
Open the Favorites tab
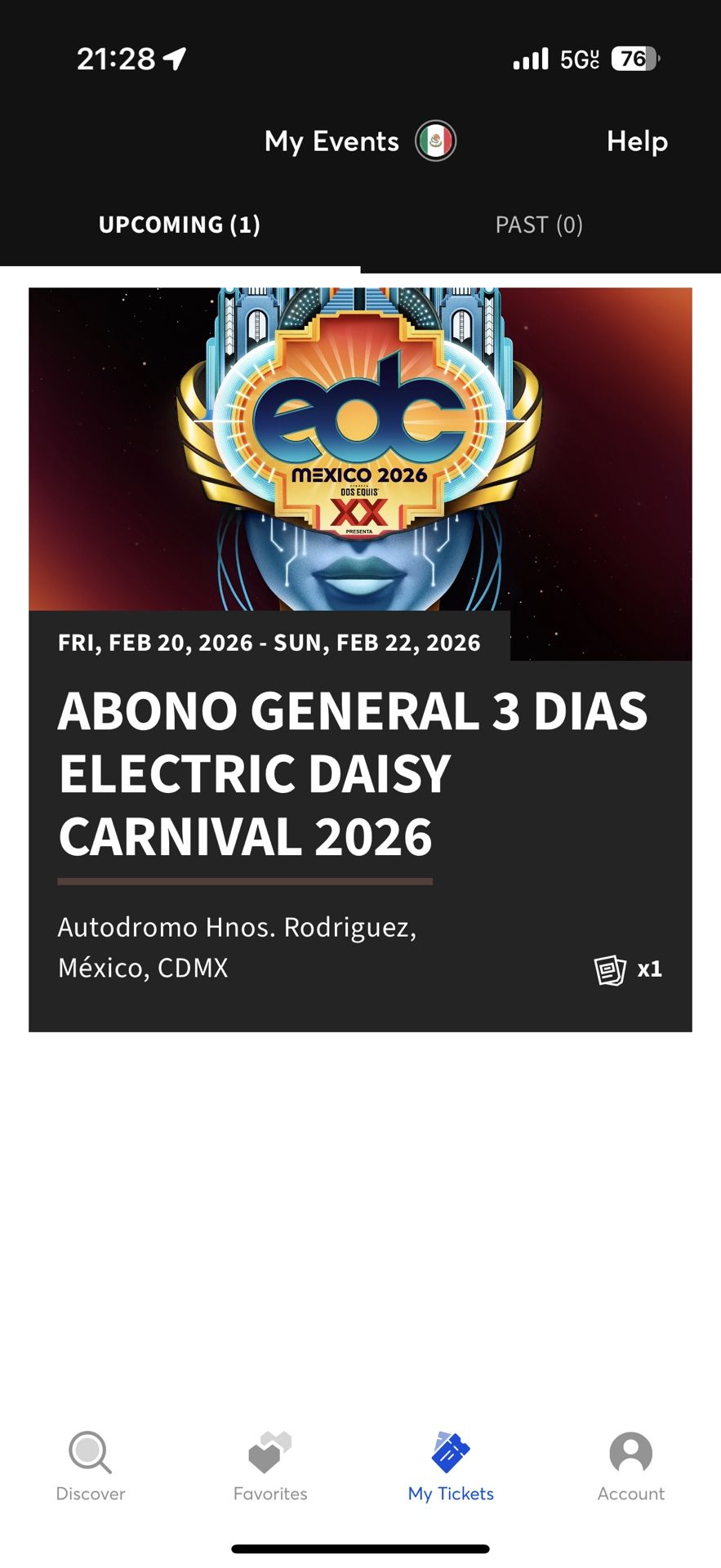point(270,1467)
